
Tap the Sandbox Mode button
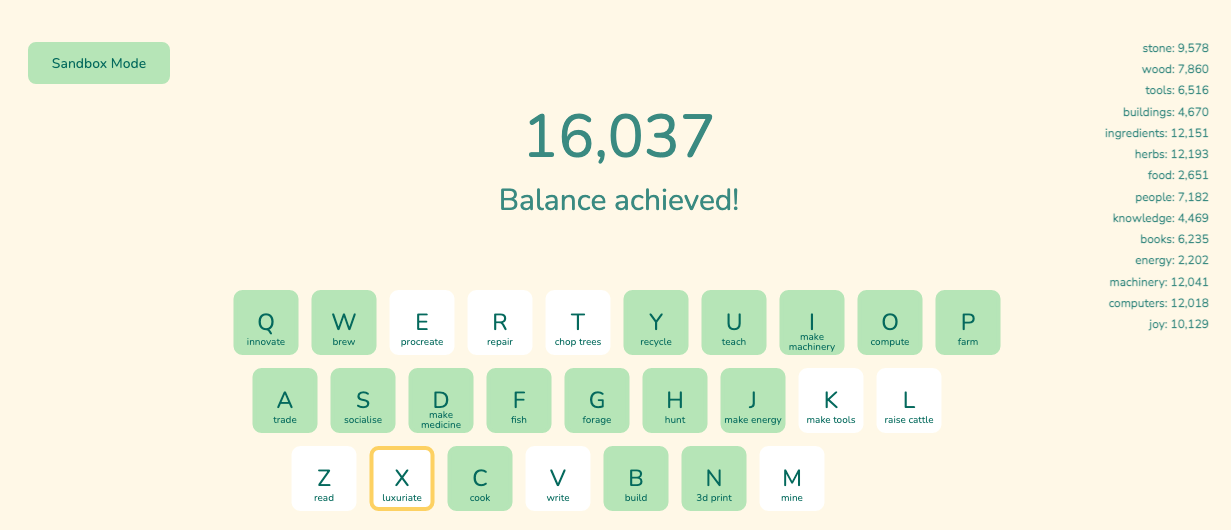pyautogui.click(x=99, y=63)
